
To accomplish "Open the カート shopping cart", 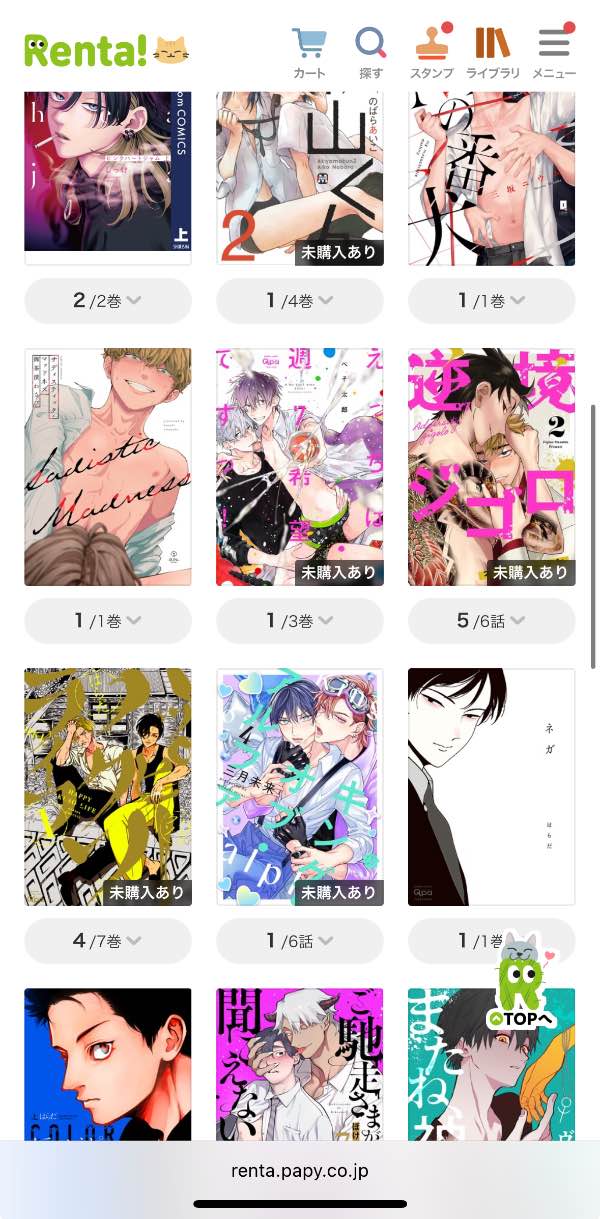I will click(x=309, y=53).
